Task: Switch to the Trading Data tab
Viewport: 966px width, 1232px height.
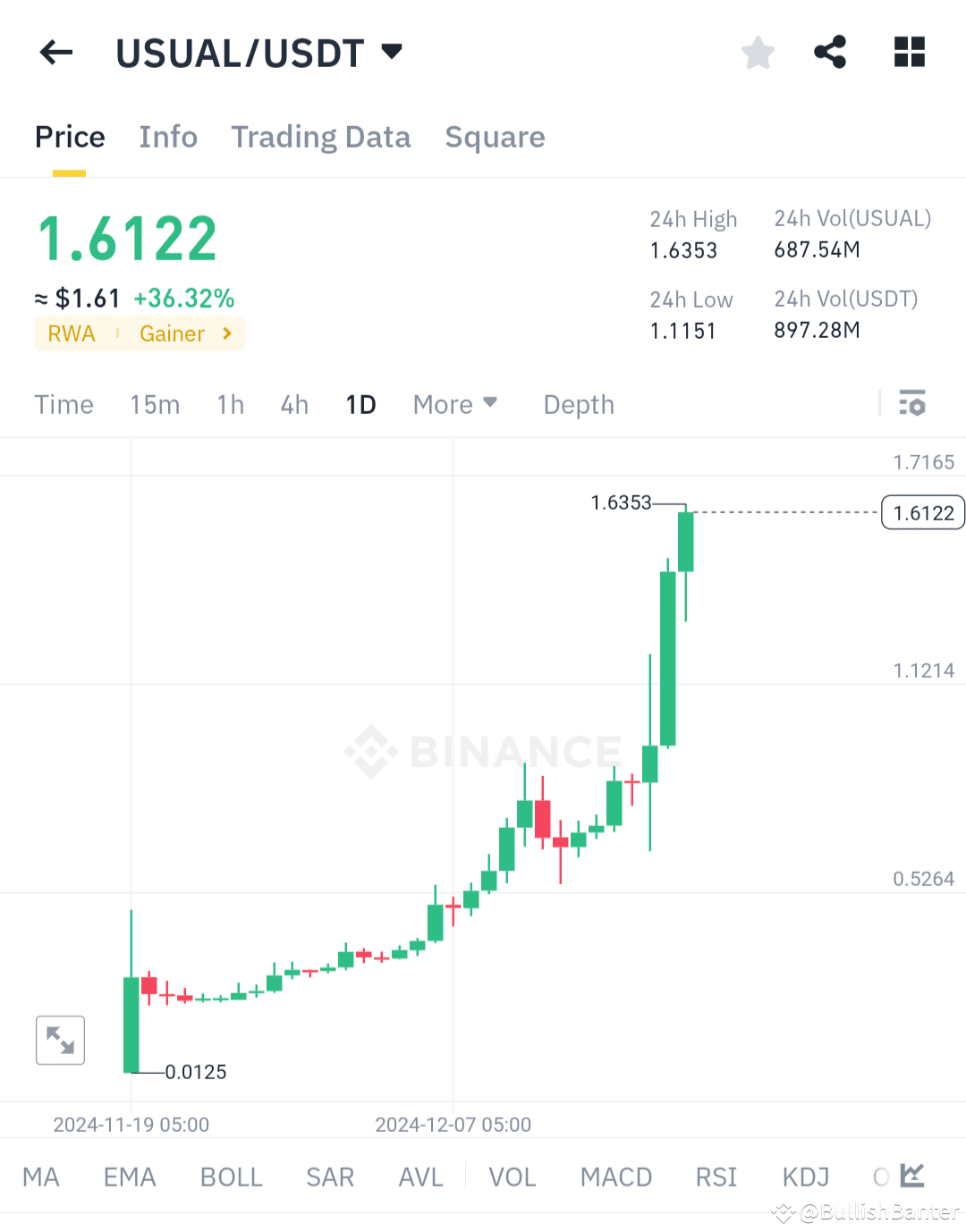Action: pyautogui.click(x=321, y=137)
